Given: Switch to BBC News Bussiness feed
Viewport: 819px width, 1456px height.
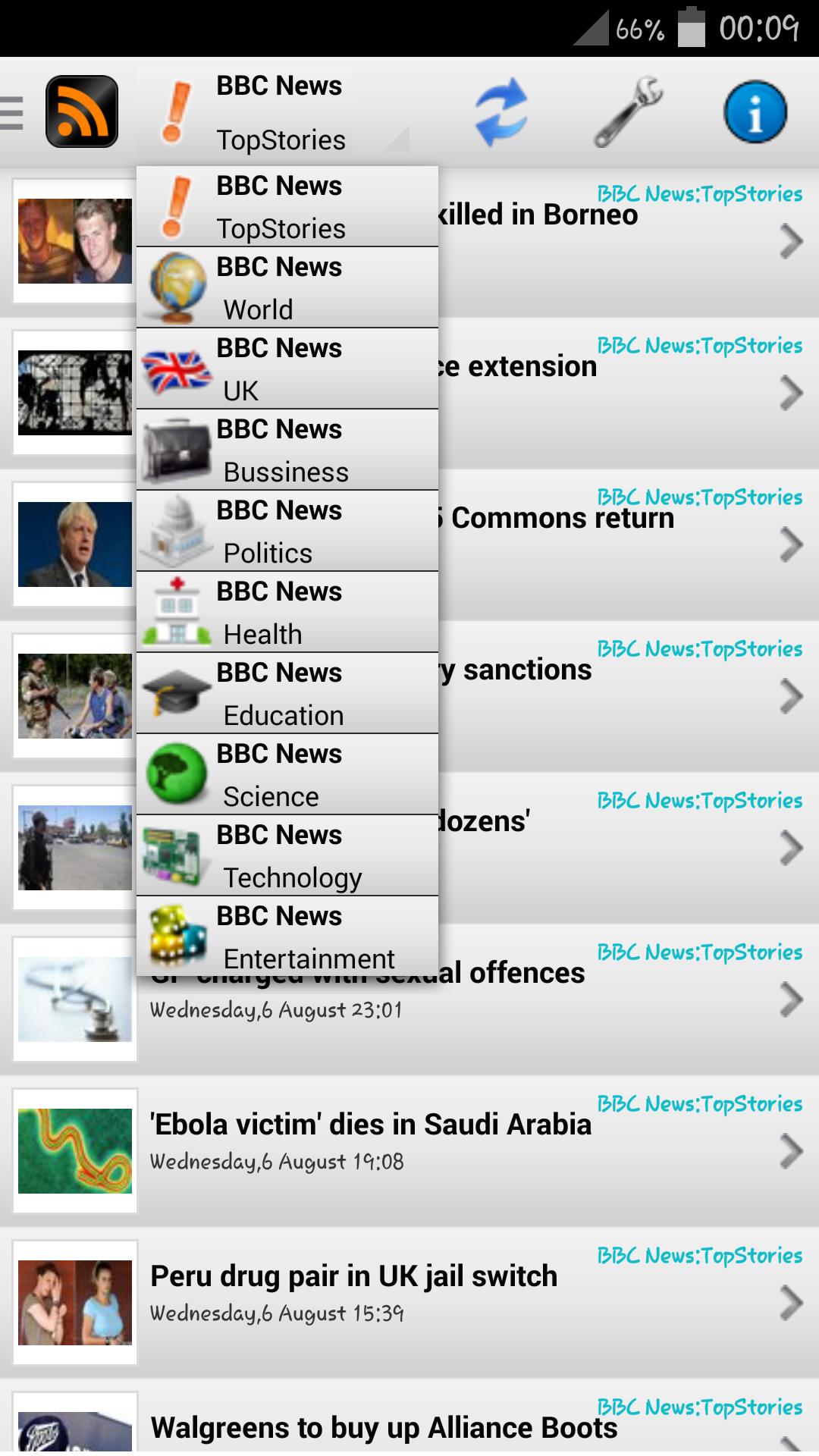Looking at the screenshot, I should pos(287,450).
